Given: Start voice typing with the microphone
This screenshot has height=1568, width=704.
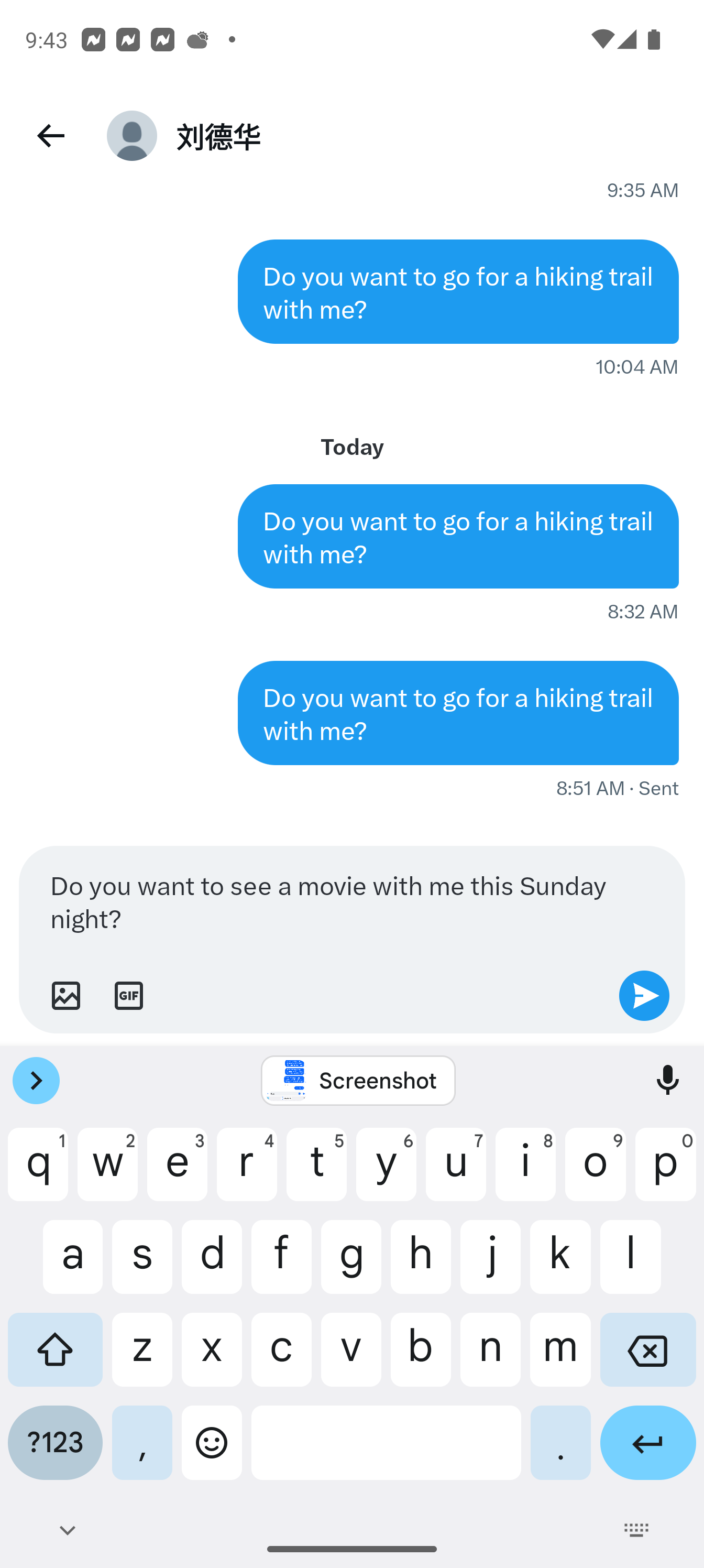Looking at the screenshot, I should (667, 1081).
